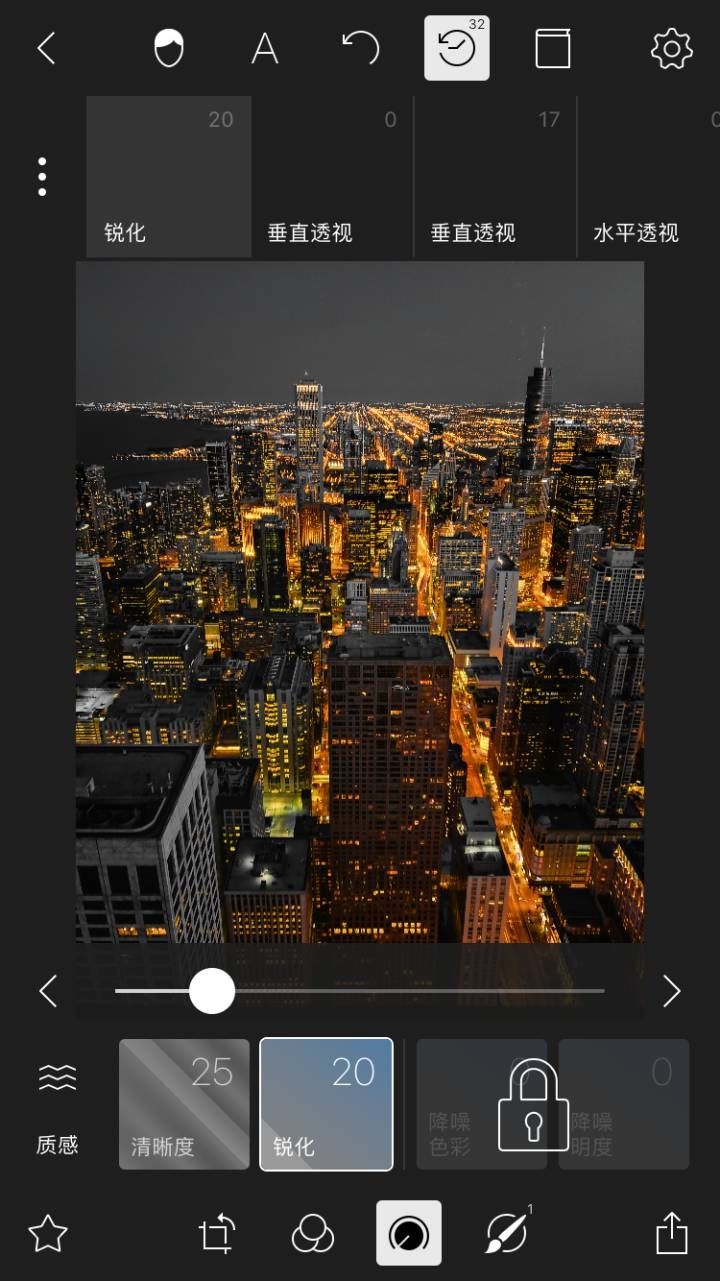Increase sharpening with the right slider arrow
This screenshot has height=1281, width=720.
point(671,991)
